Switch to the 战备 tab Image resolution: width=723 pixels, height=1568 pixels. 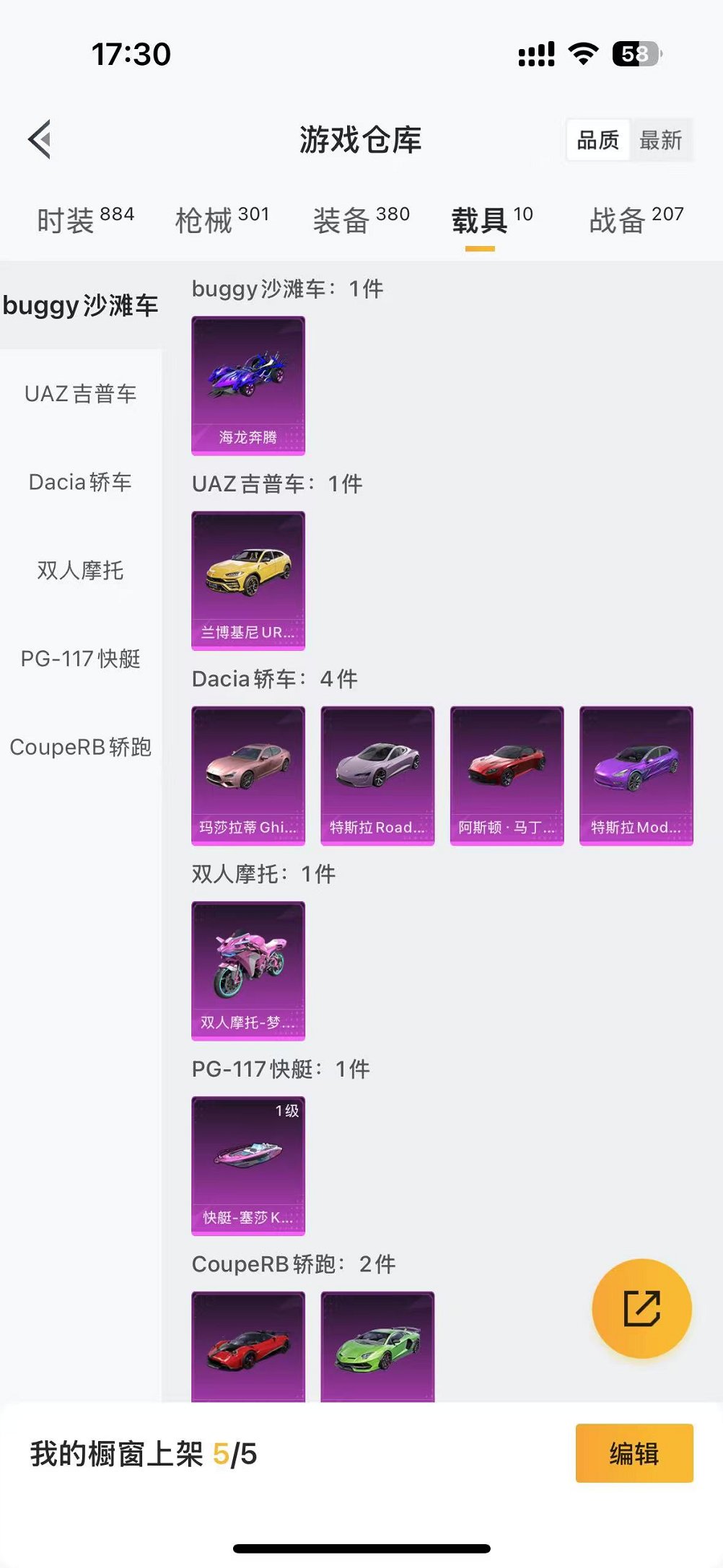636,219
